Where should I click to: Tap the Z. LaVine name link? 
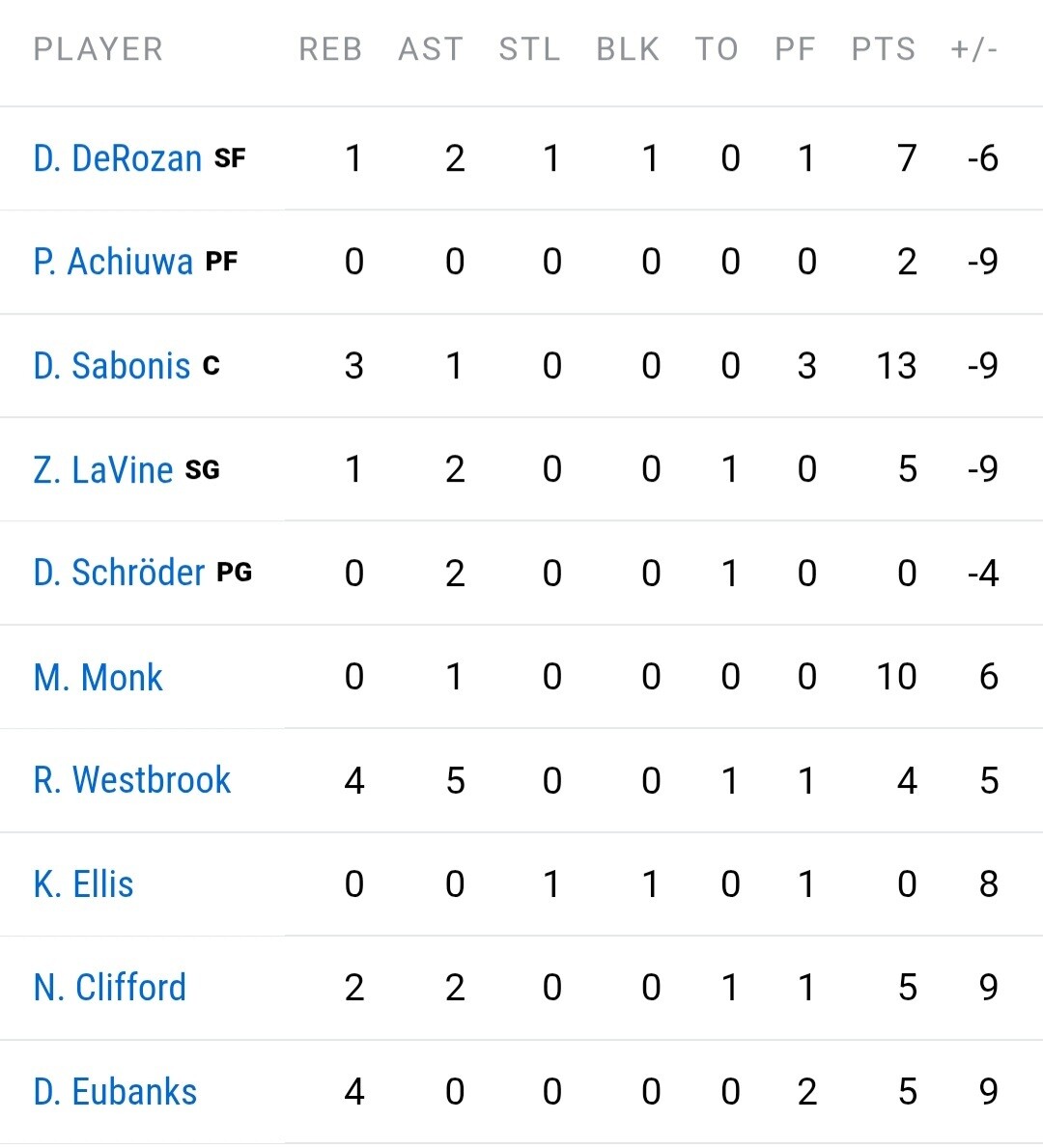coord(102,469)
